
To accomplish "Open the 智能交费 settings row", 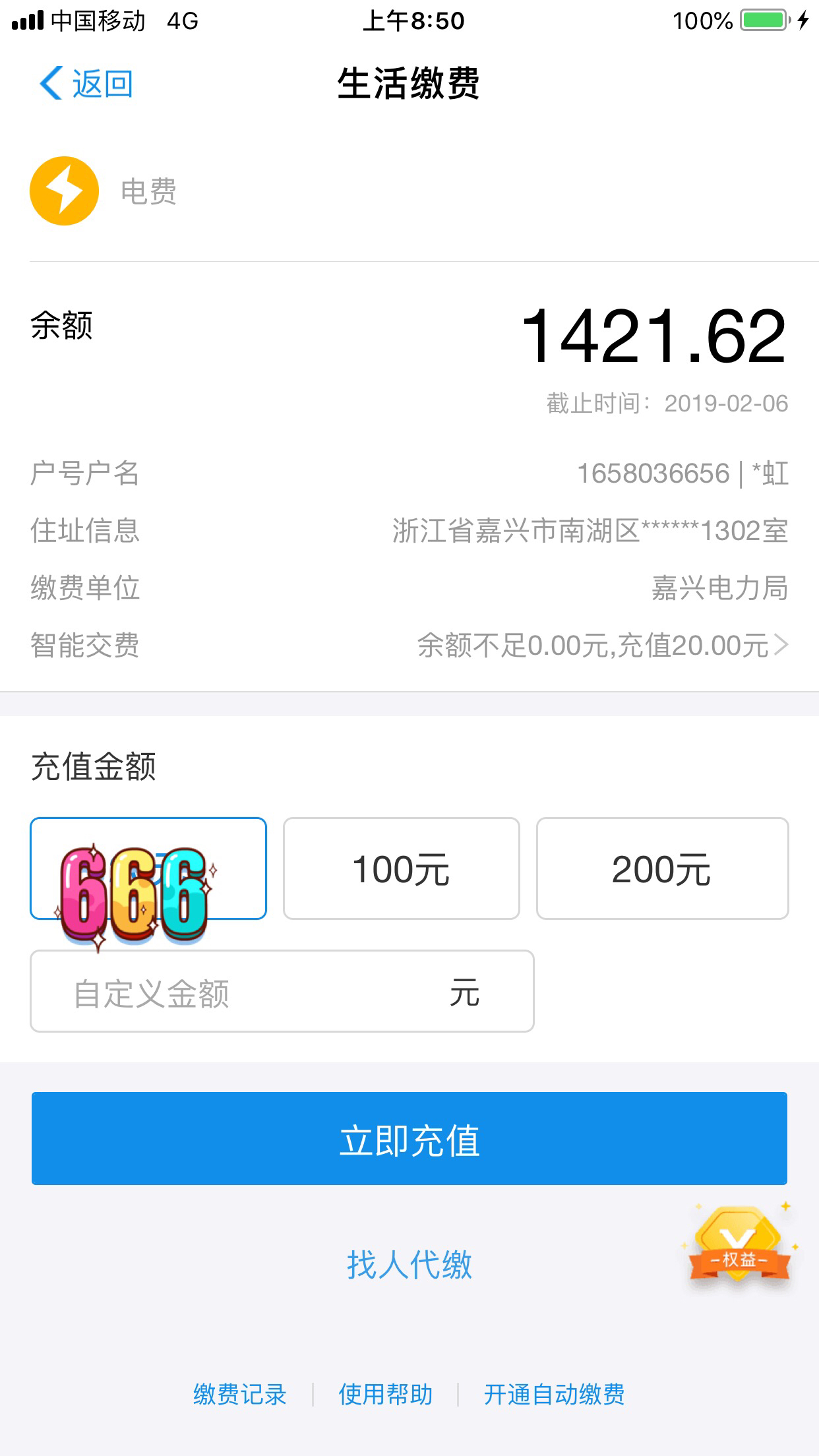I will pos(409,645).
